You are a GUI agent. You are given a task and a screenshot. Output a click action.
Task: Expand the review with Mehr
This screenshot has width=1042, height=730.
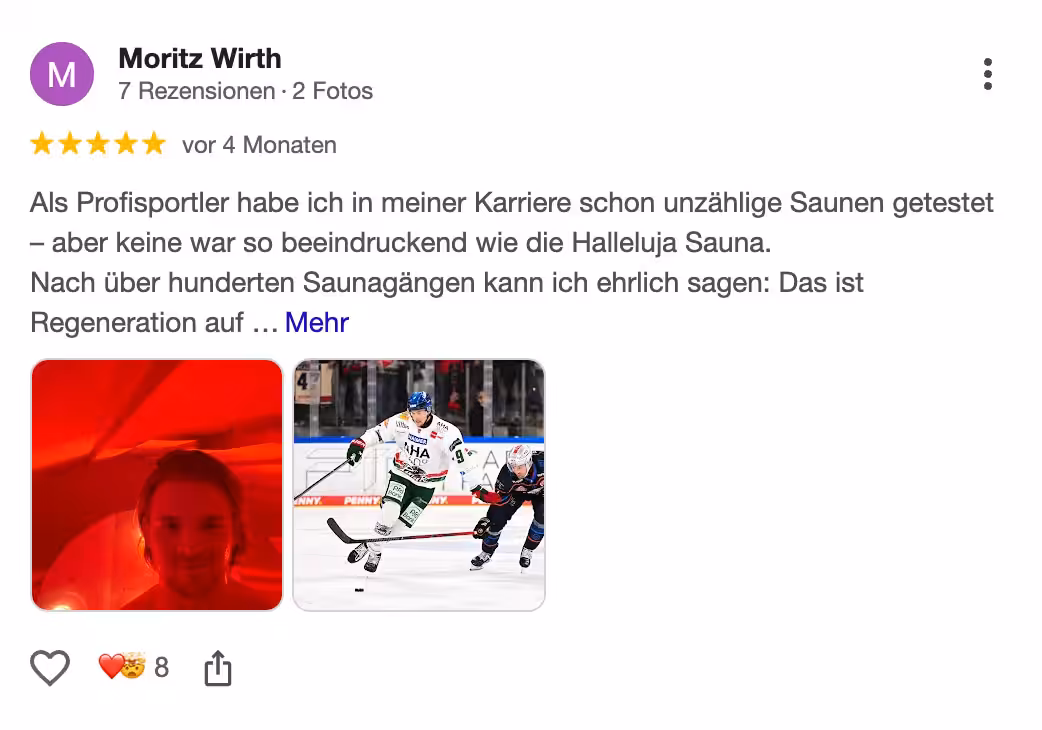pyautogui.click(x=316, y=323)
